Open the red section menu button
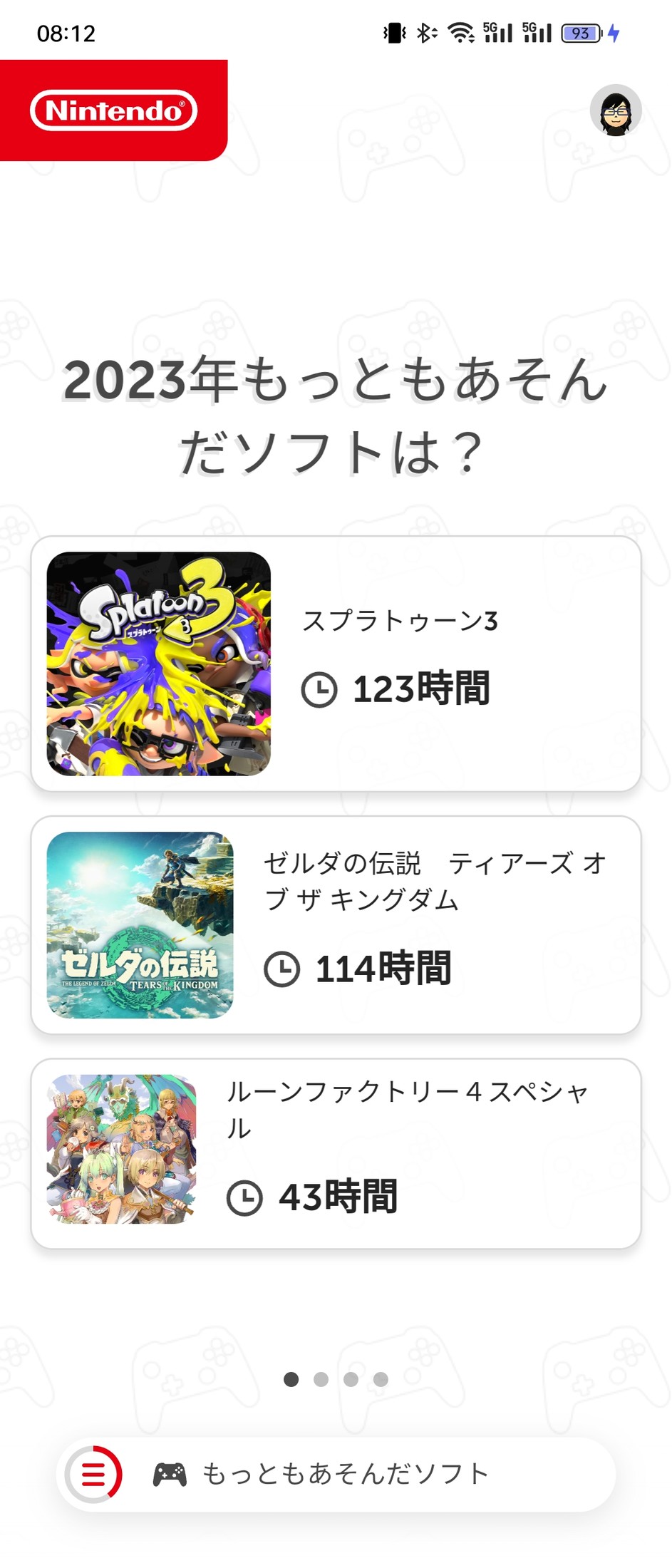The width and height of the screenshot is (672, 1568). [93, 1474]
